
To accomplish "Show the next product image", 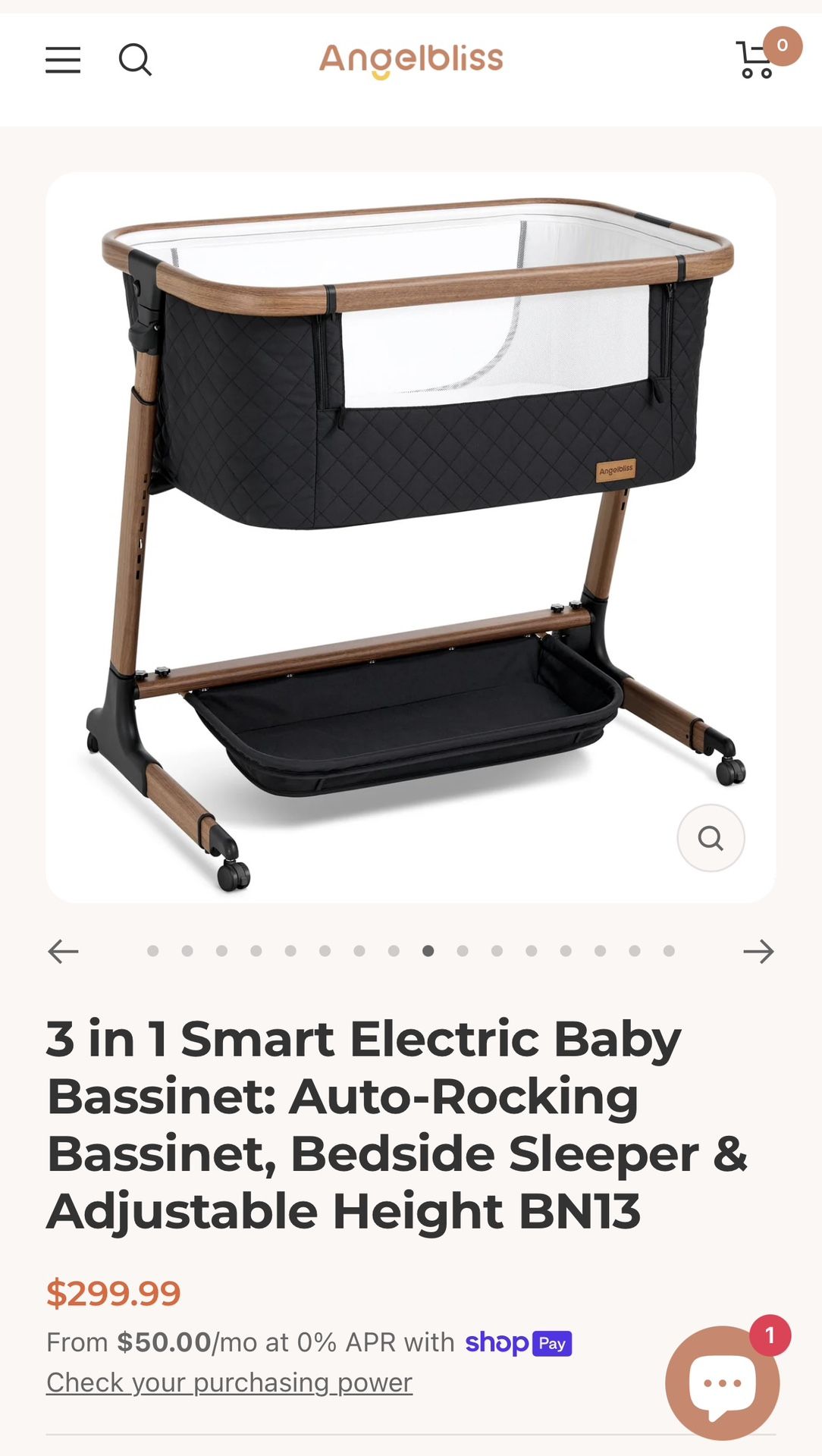I will (x=758, y=951).
